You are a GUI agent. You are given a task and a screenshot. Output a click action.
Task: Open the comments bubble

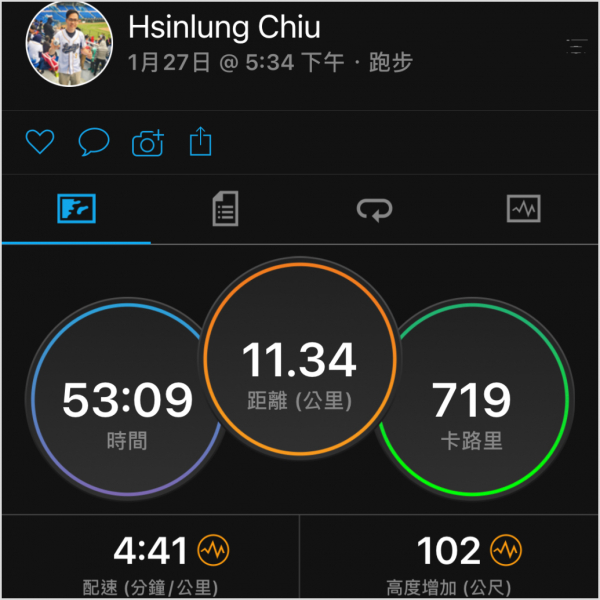coord(93,143)
